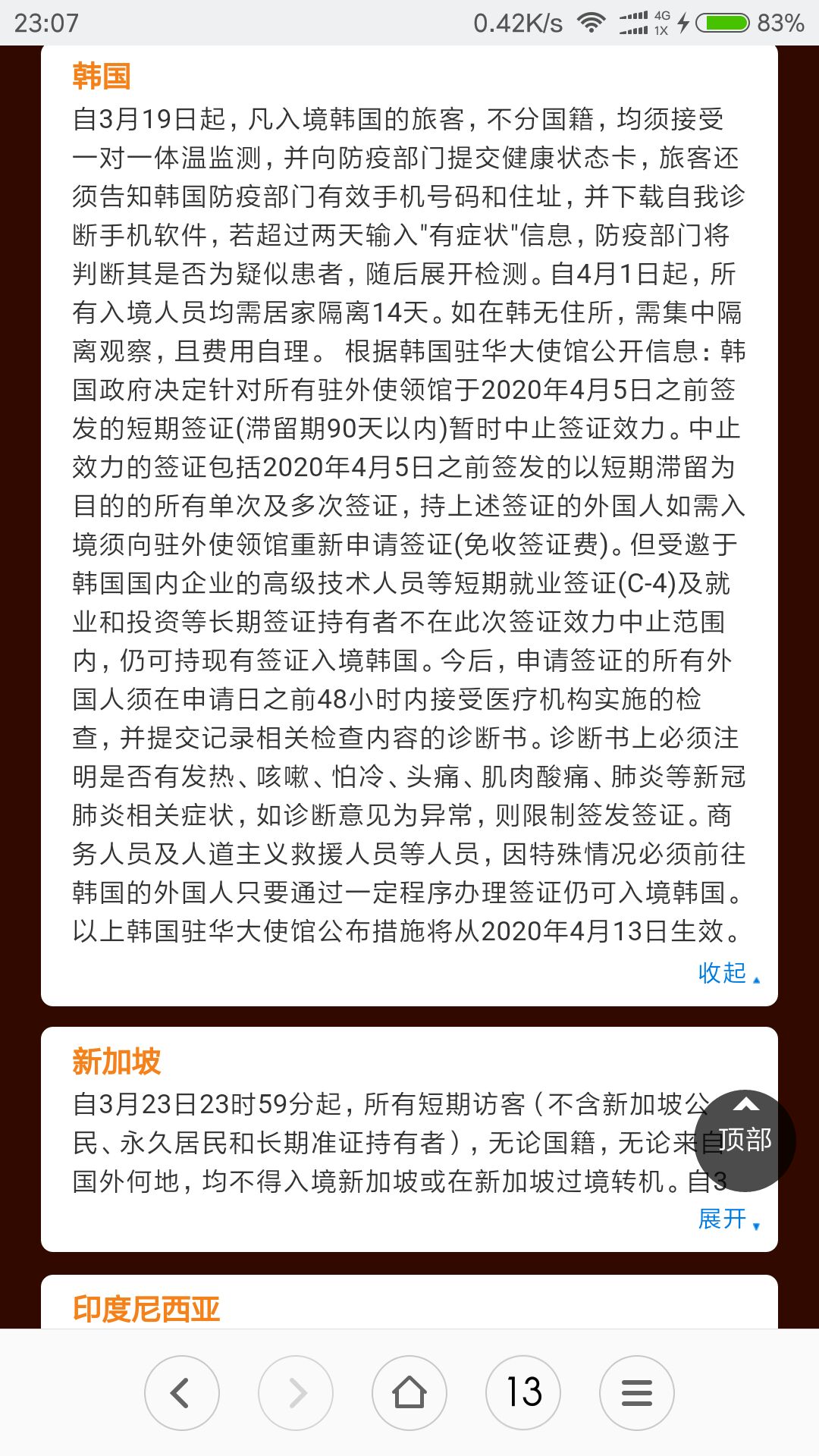Open the browser menu
Viewport: 819px width, 1456px height.
(x=636, y=1392)
